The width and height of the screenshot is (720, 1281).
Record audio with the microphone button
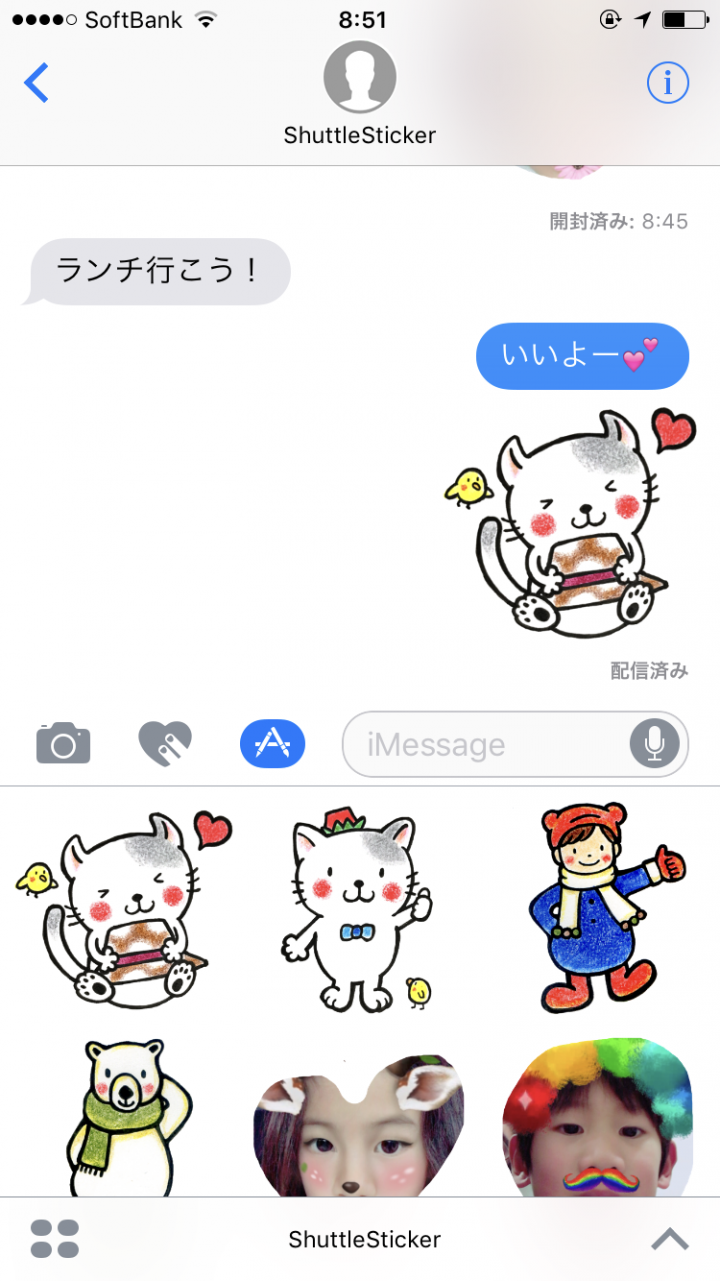[x=655, y=744]
